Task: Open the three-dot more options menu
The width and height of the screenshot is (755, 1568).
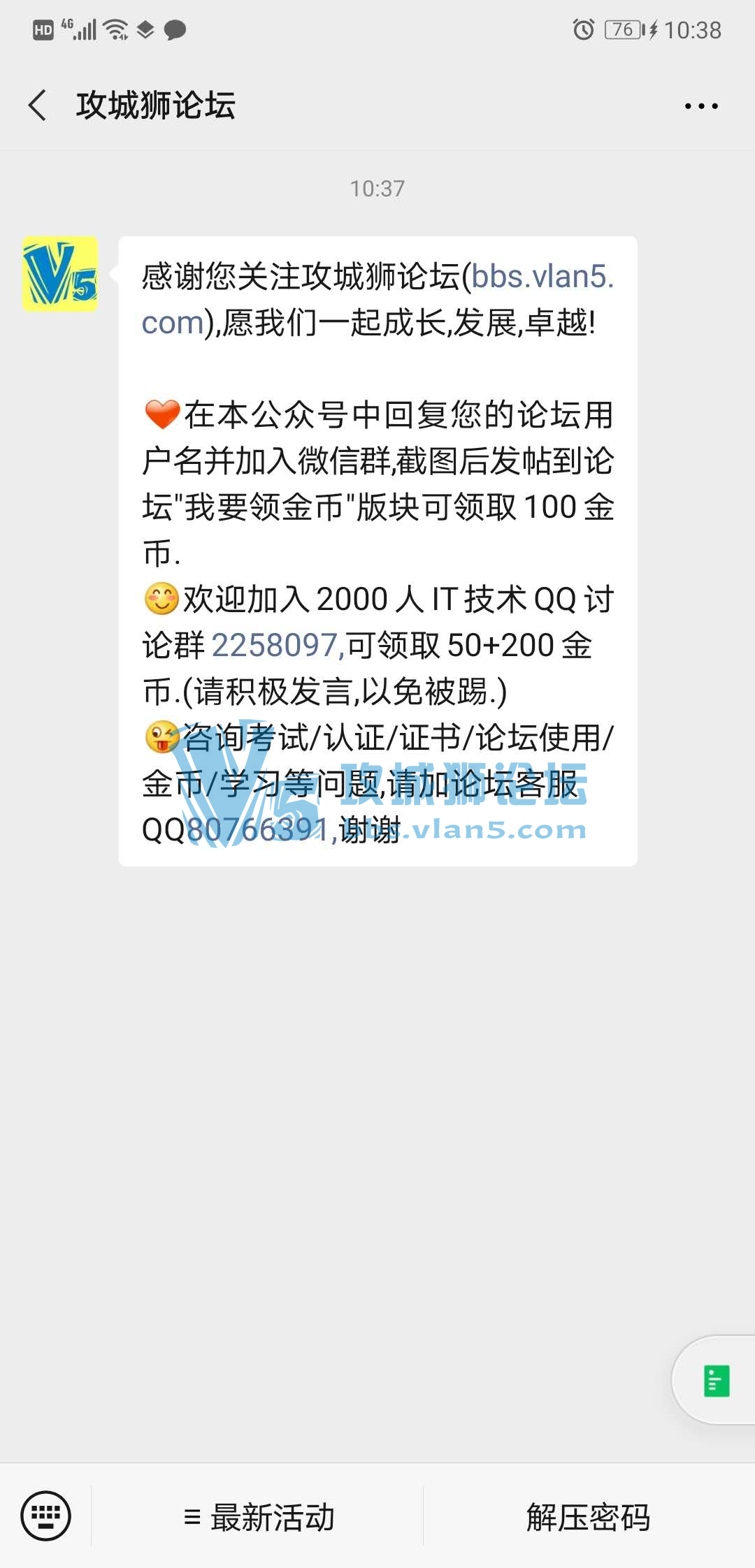Action: coord(700,106)
